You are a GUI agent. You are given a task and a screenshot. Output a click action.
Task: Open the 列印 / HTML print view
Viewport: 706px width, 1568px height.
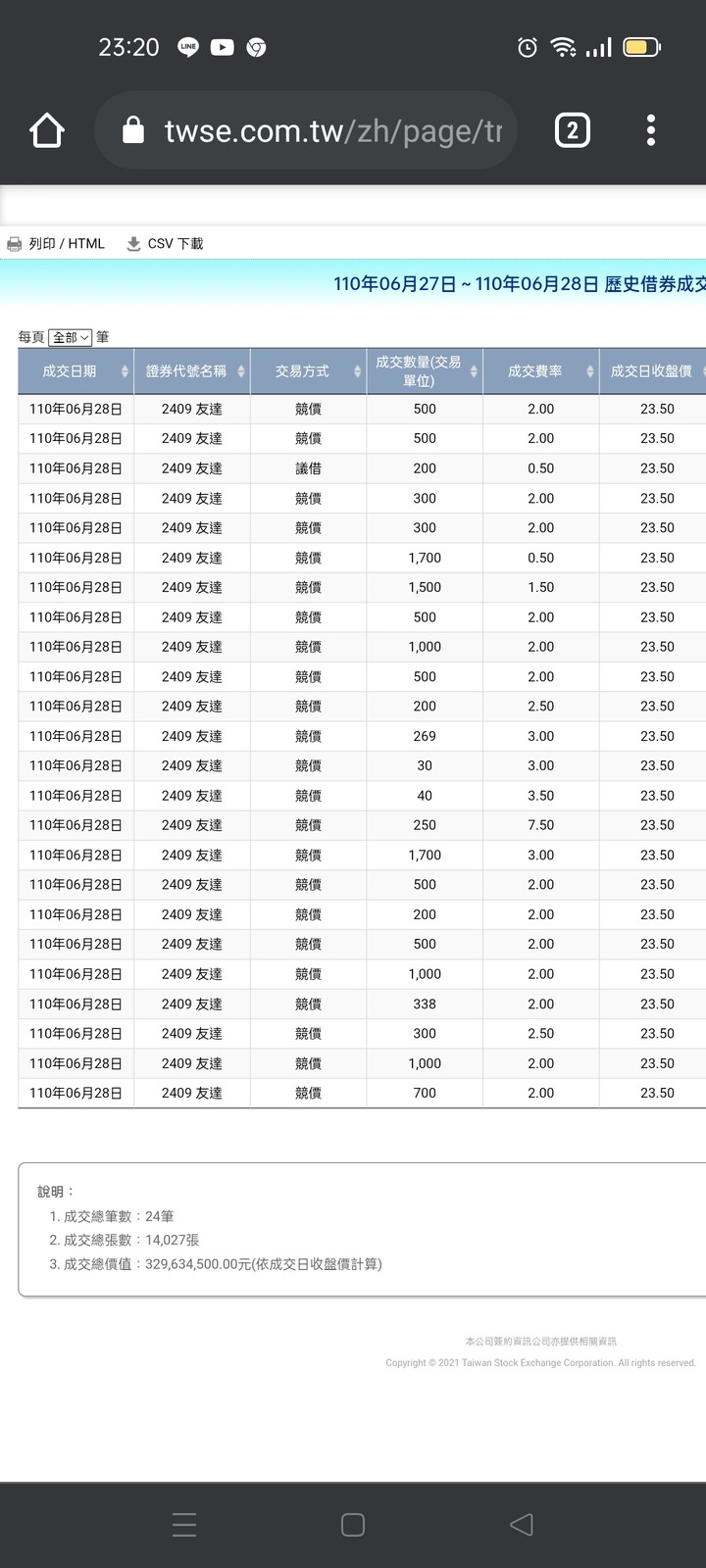click(x=57, y=244)
